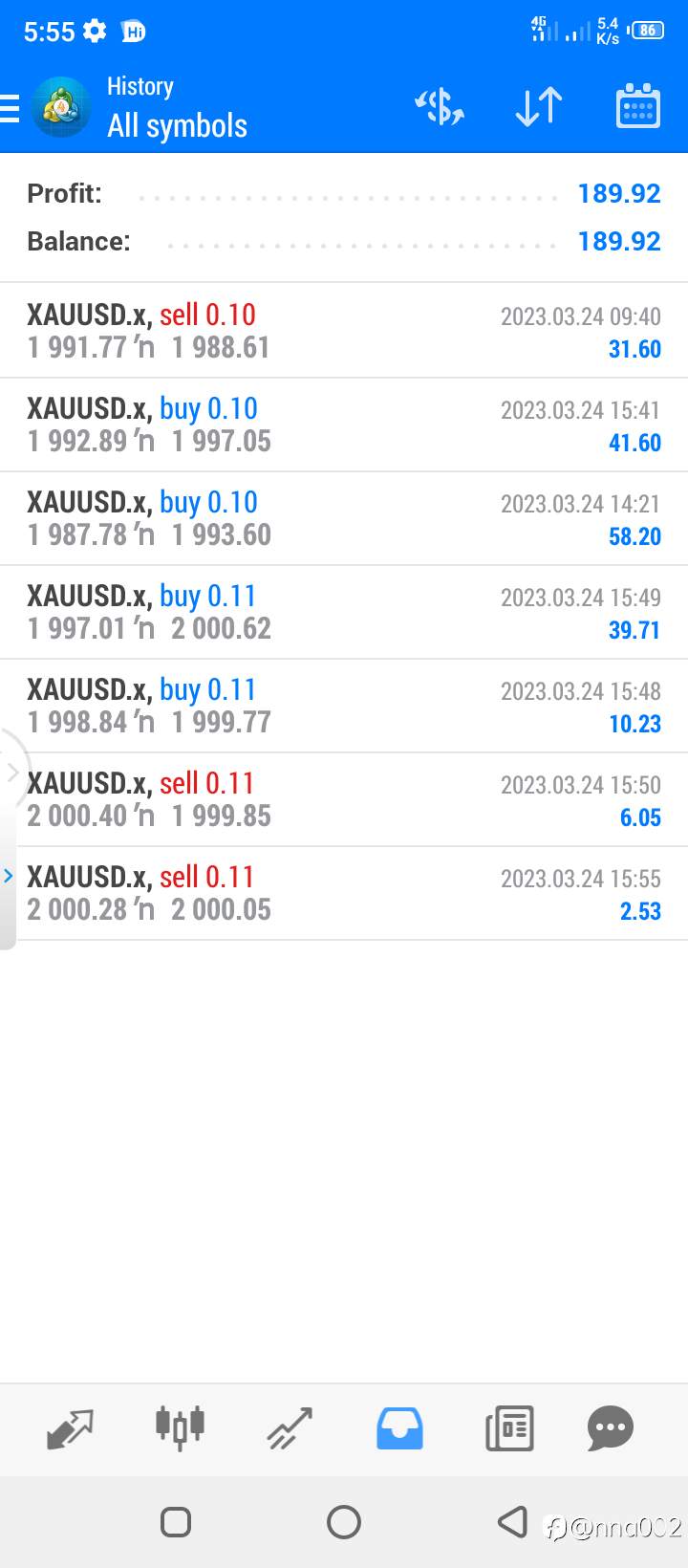Open the buy 0.11 trade at 15:49
688x1568 pixels.
pos(344,612)
